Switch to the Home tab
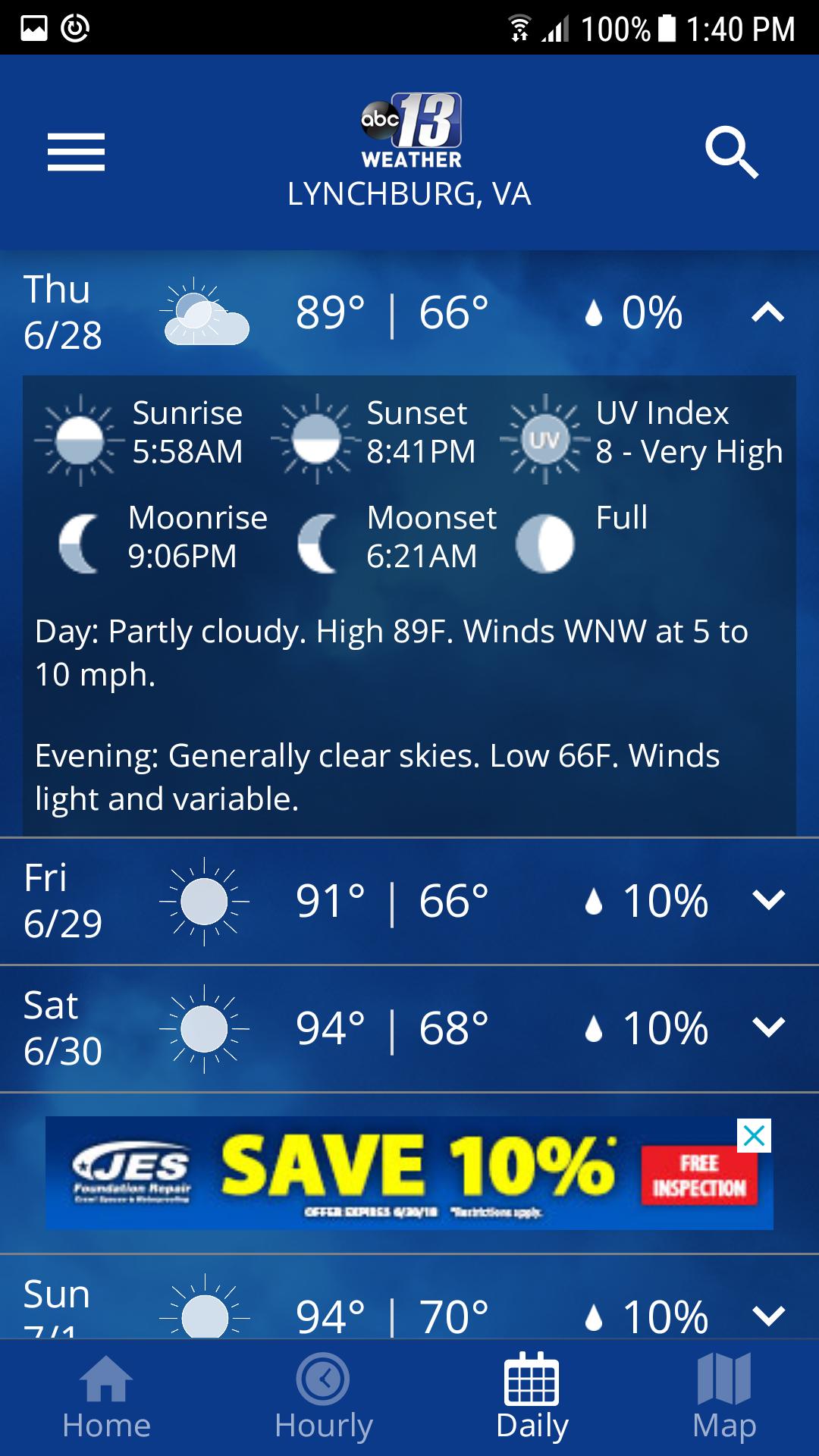This screenshot has width=819, height=1456. (x=106, y=1398)
